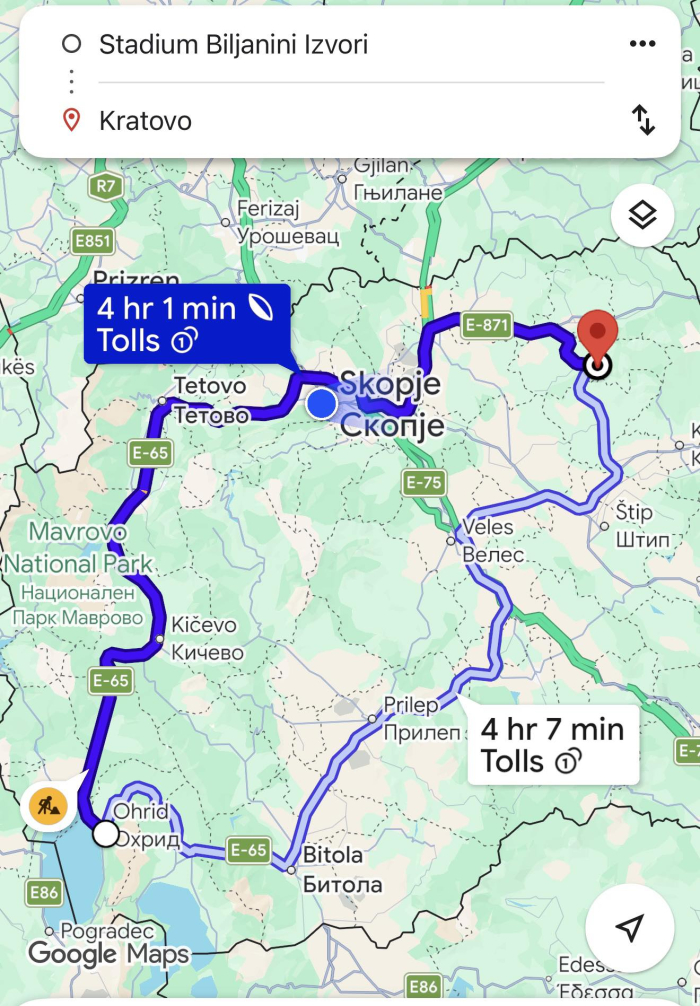The height and width of the screenshot is (1006, 700).
Task: Select the 4 hr 1 min route label
Action: pyautogui.click(x=187, y=323)
